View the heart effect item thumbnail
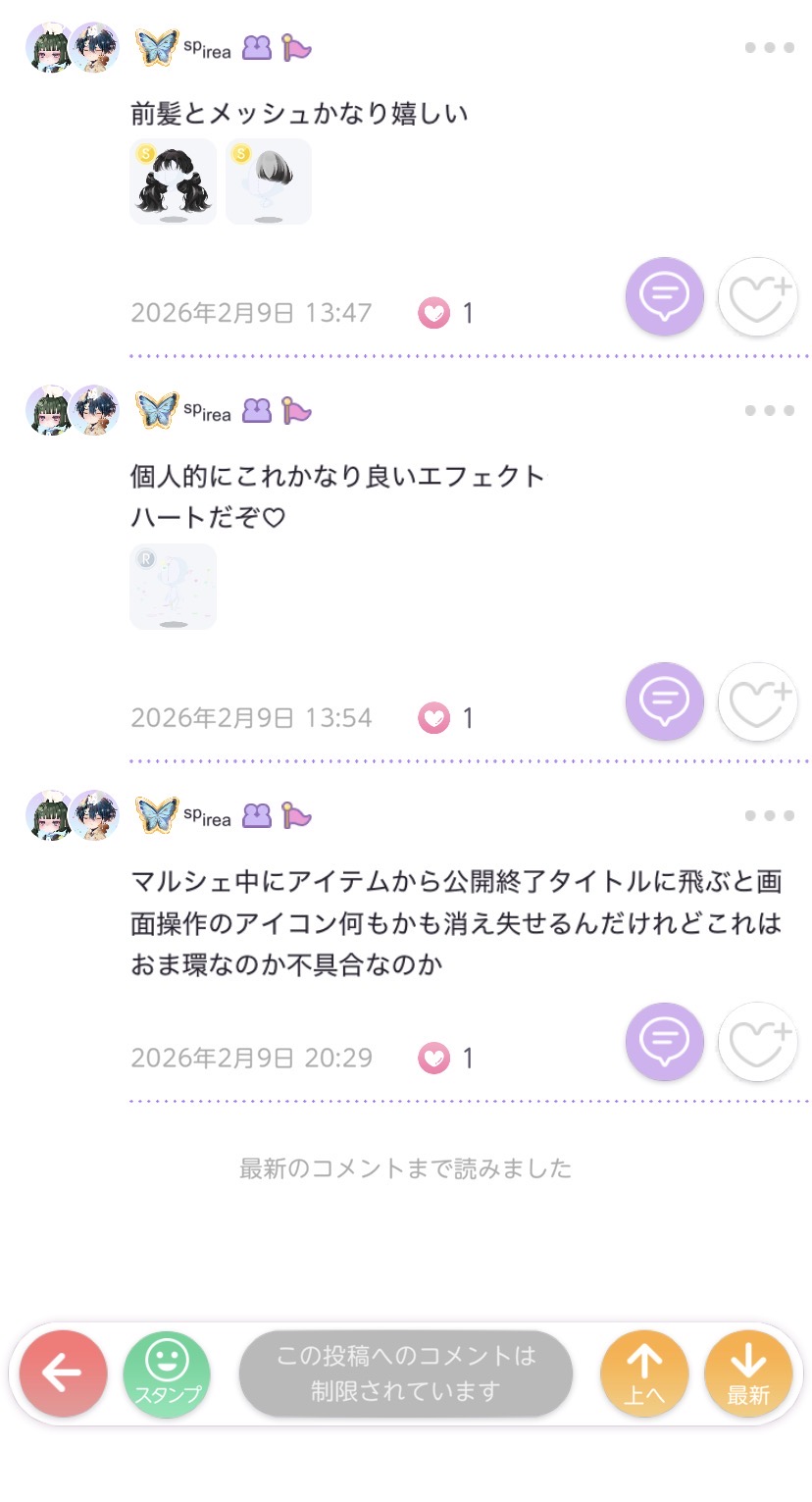Screen dimensions: 812x1502 [x=174, y=587]
